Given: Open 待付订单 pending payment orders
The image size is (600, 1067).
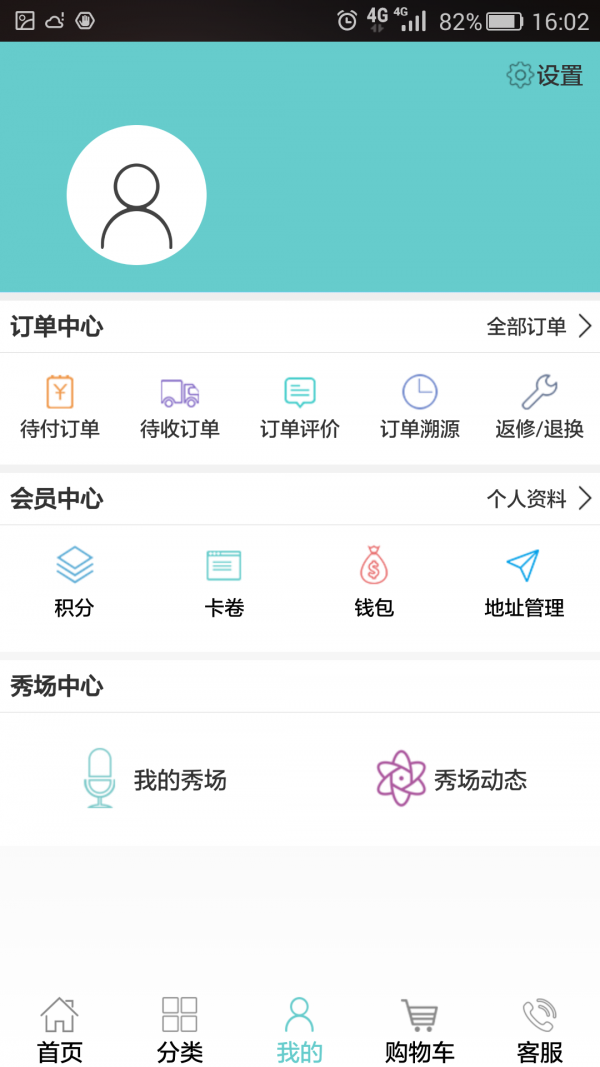Looking at the screenshot, I should (60, 407).
